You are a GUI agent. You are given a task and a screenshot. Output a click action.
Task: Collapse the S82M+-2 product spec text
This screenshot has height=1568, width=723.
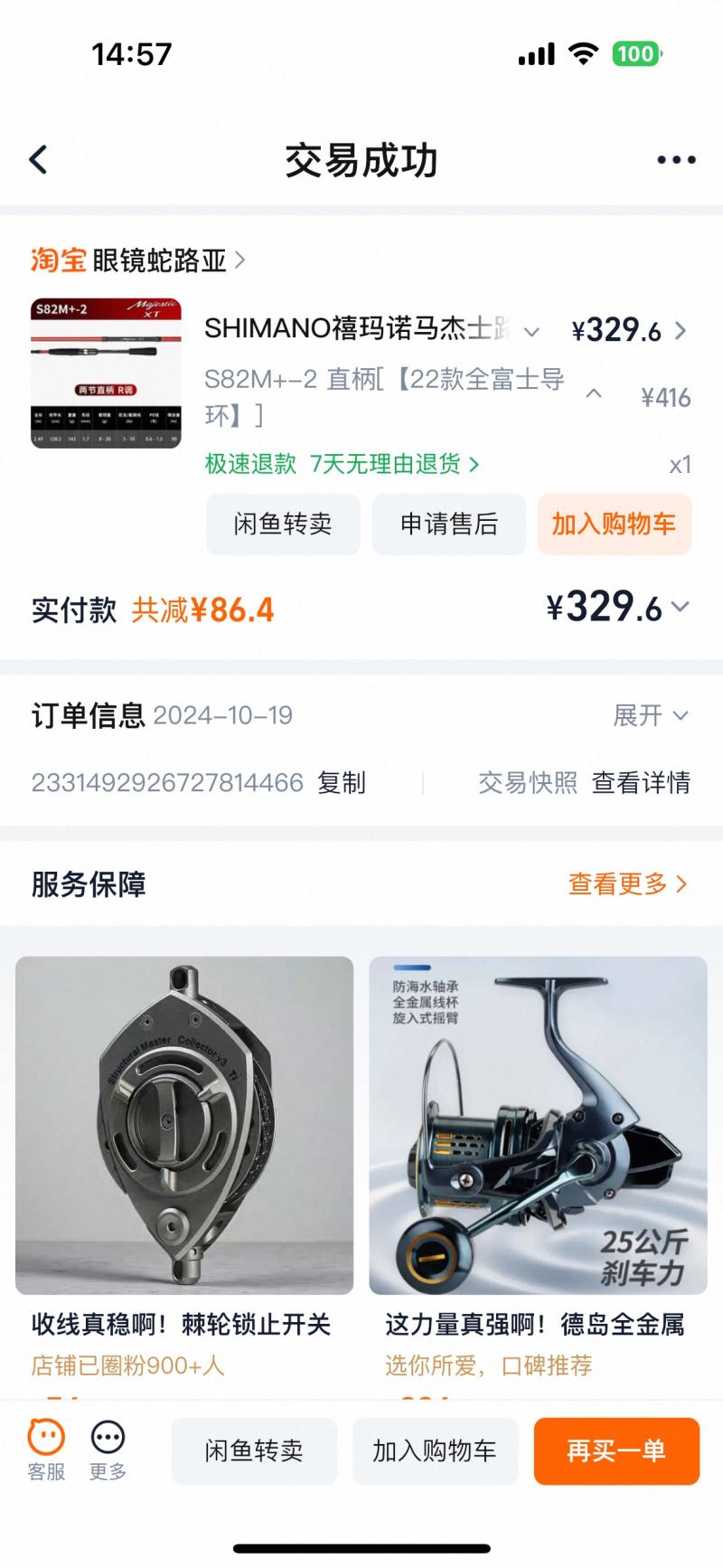(x=594, y=393)
